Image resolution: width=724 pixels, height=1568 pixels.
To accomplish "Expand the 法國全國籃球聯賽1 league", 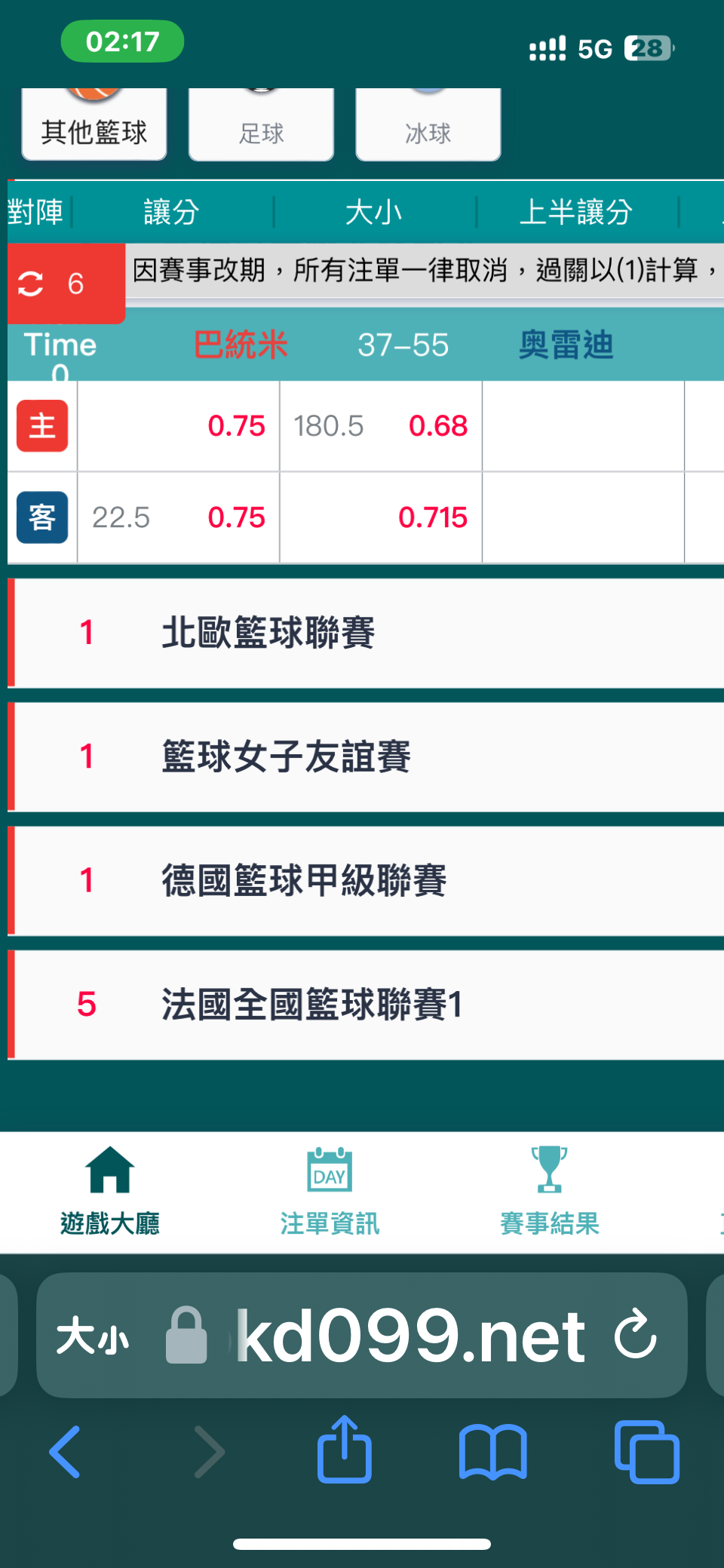I will point(366,1005).
